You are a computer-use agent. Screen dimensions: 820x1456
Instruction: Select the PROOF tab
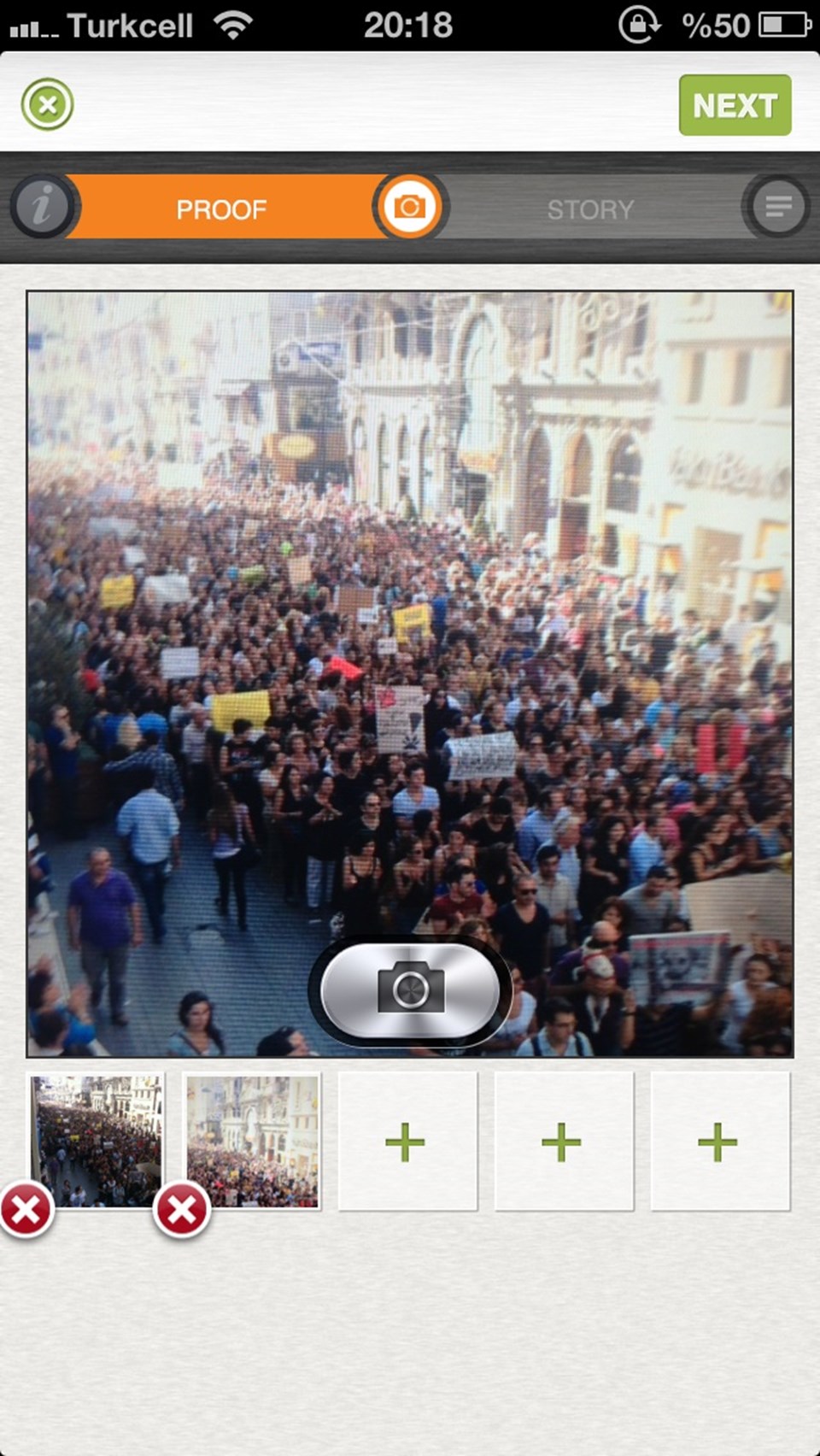pyautogui.click(x=221, y=208)
